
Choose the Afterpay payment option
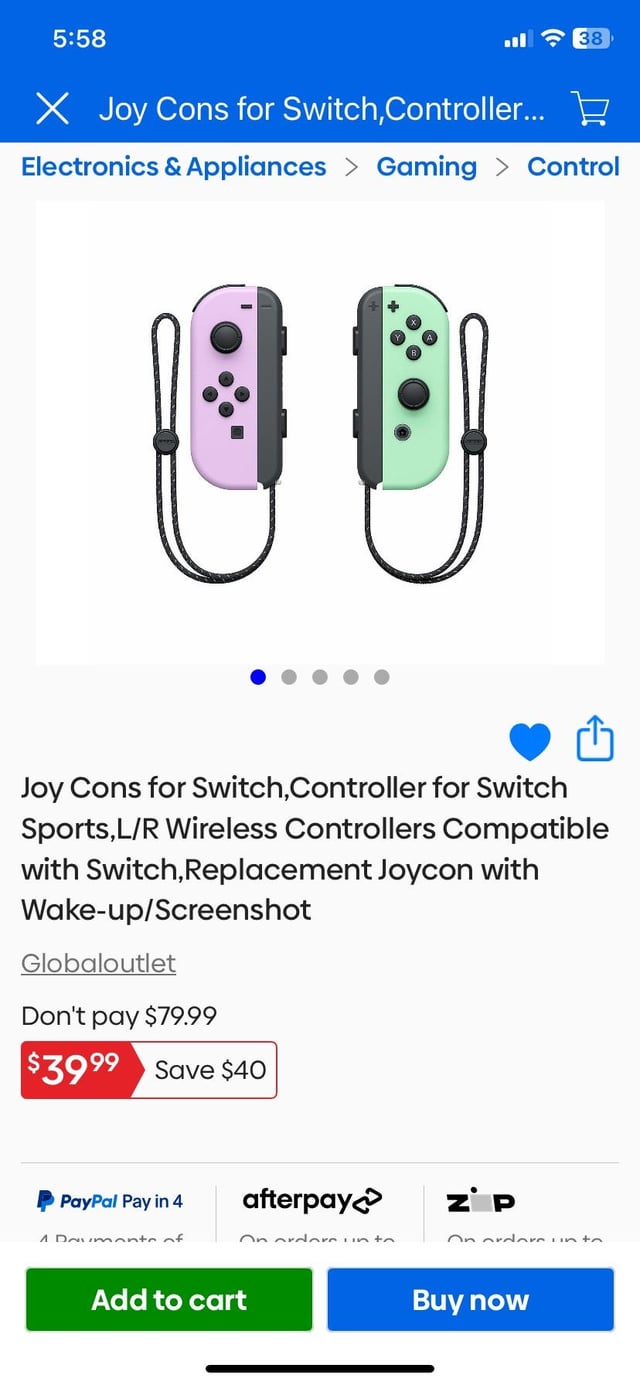tap(312, 1200)
